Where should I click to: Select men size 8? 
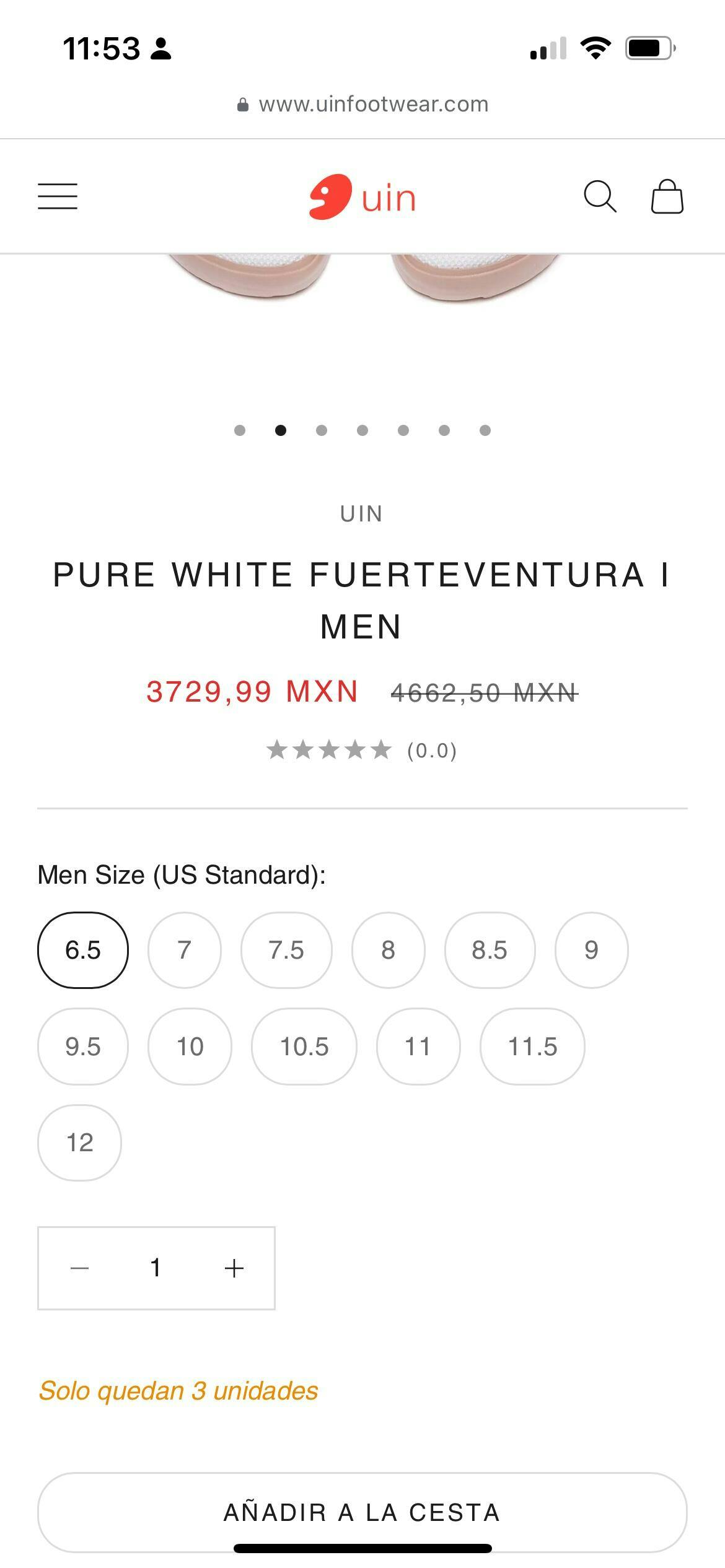(x=388, y=950)
